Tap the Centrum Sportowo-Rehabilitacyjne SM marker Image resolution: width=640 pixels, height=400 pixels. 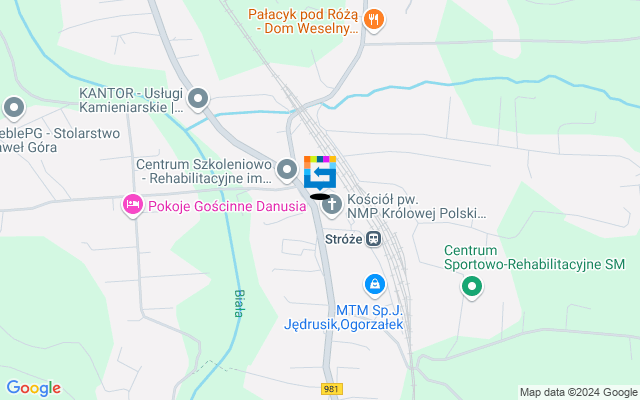[x=472, y=288]
